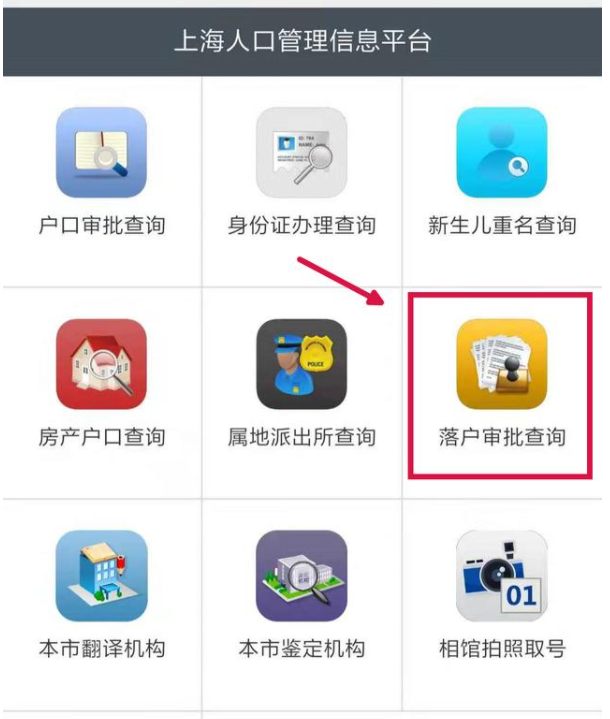Open 落户审批查询
This screenshot has width=610, height=719.
pyautogui.click(x=502, y=365)
